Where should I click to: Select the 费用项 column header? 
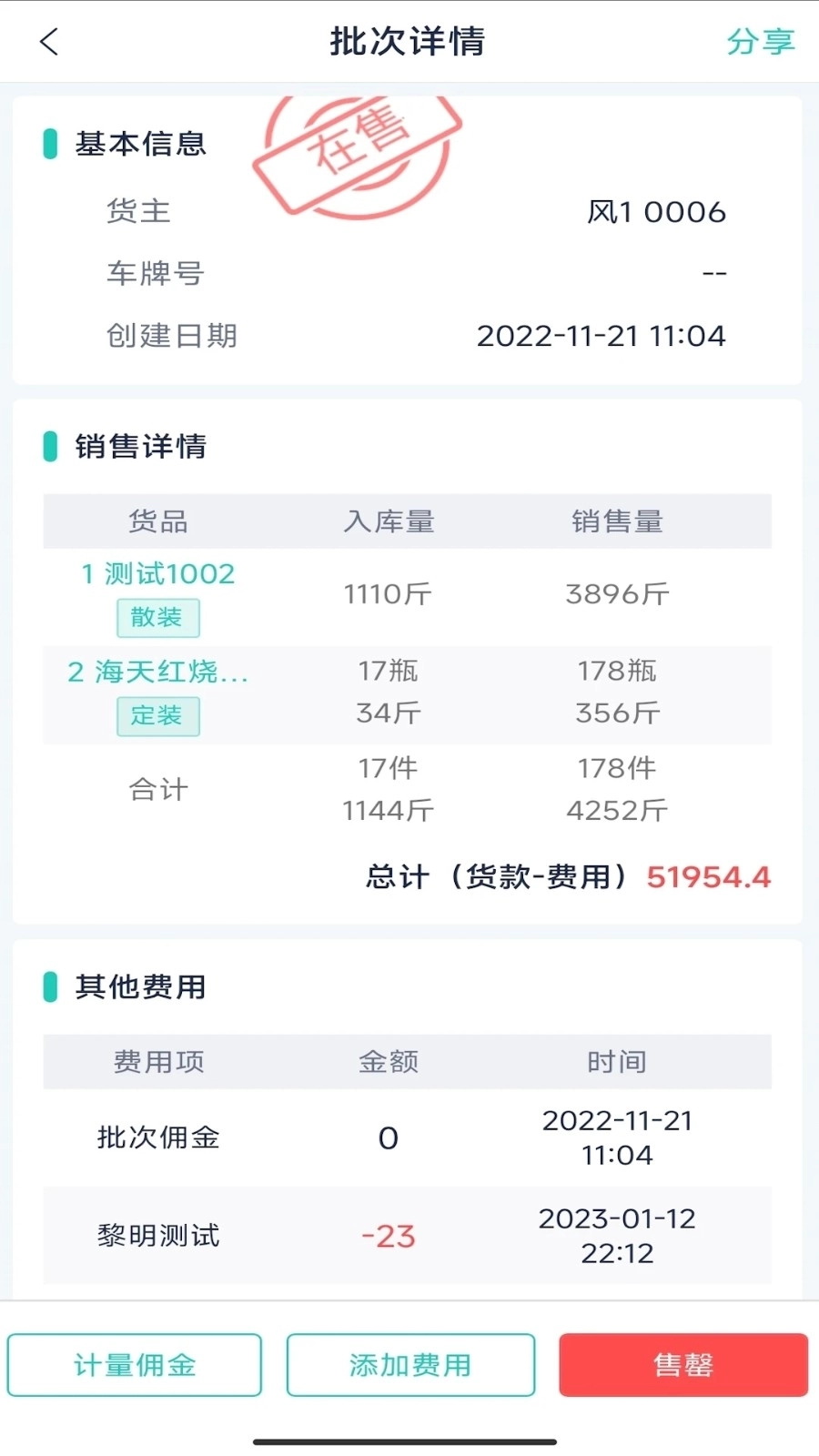(x=158, y=1061)
